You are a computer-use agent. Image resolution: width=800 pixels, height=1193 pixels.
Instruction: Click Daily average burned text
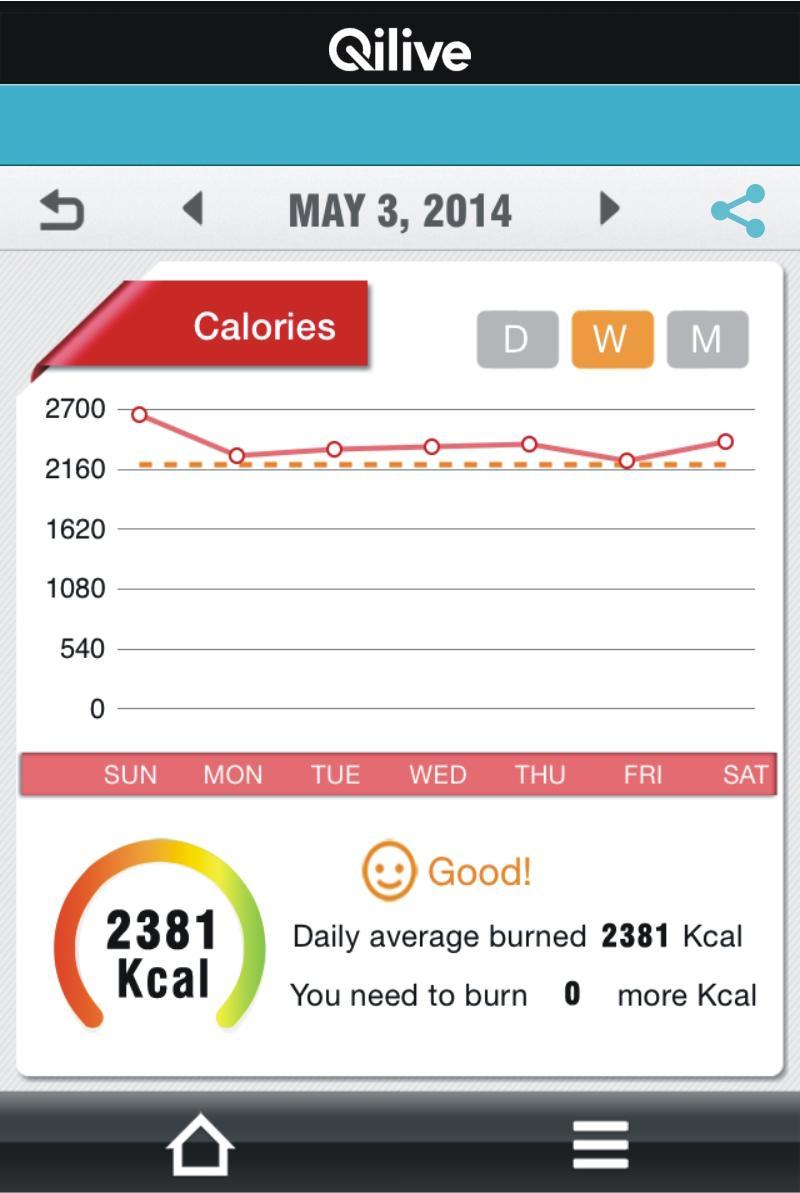click(437, 936)
